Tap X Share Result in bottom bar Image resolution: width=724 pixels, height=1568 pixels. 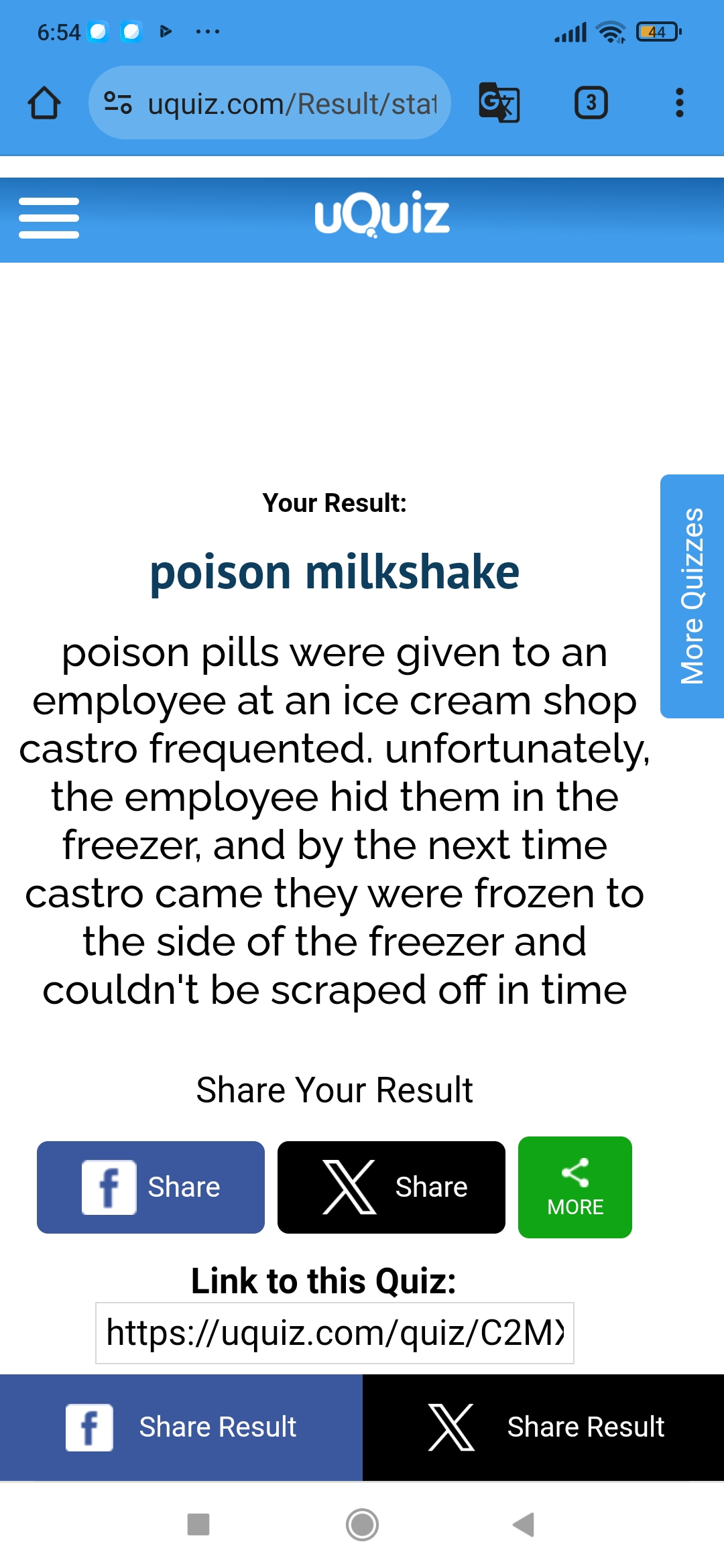[544, 1427]
